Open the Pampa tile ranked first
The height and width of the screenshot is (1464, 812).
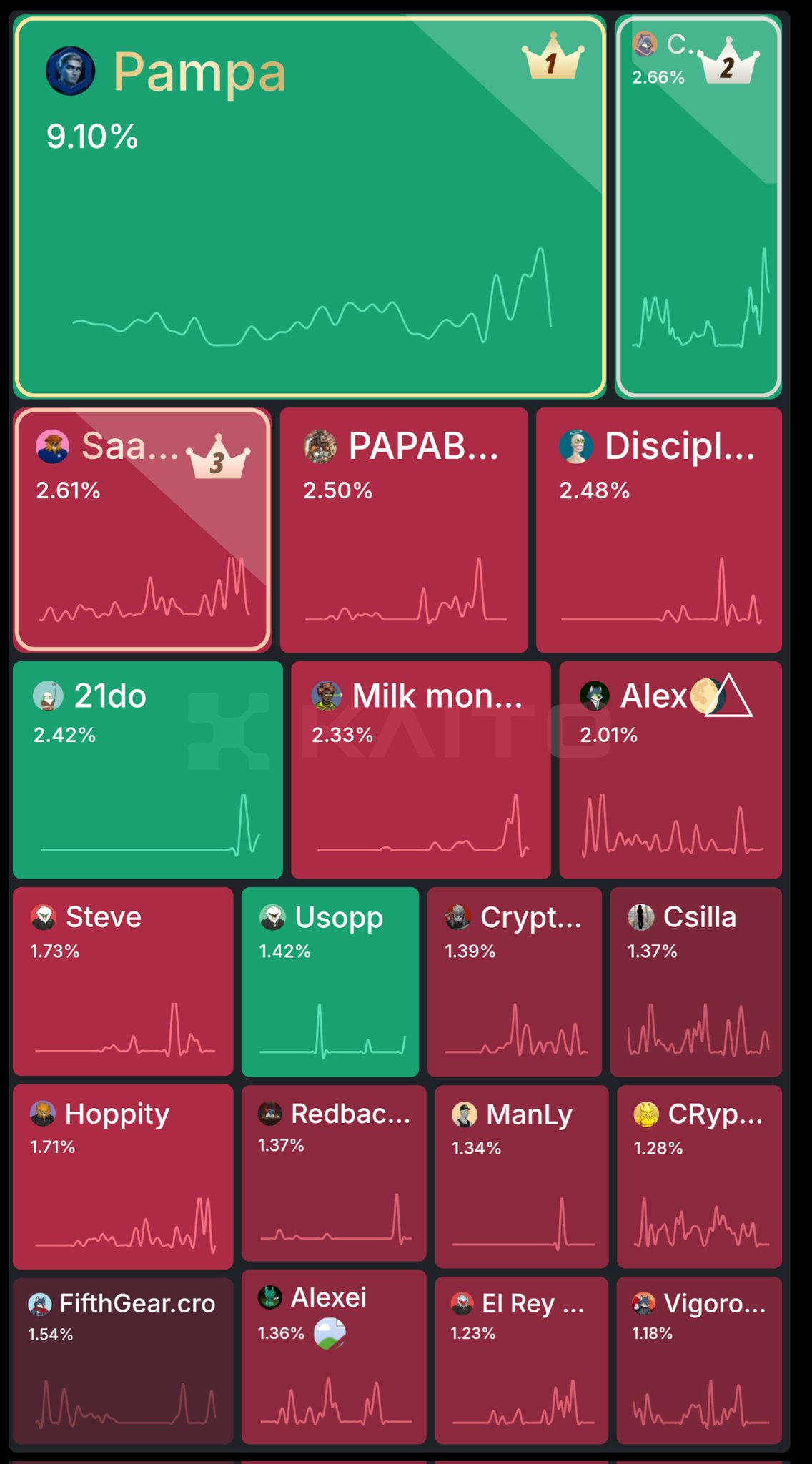[x=310, y=207]
